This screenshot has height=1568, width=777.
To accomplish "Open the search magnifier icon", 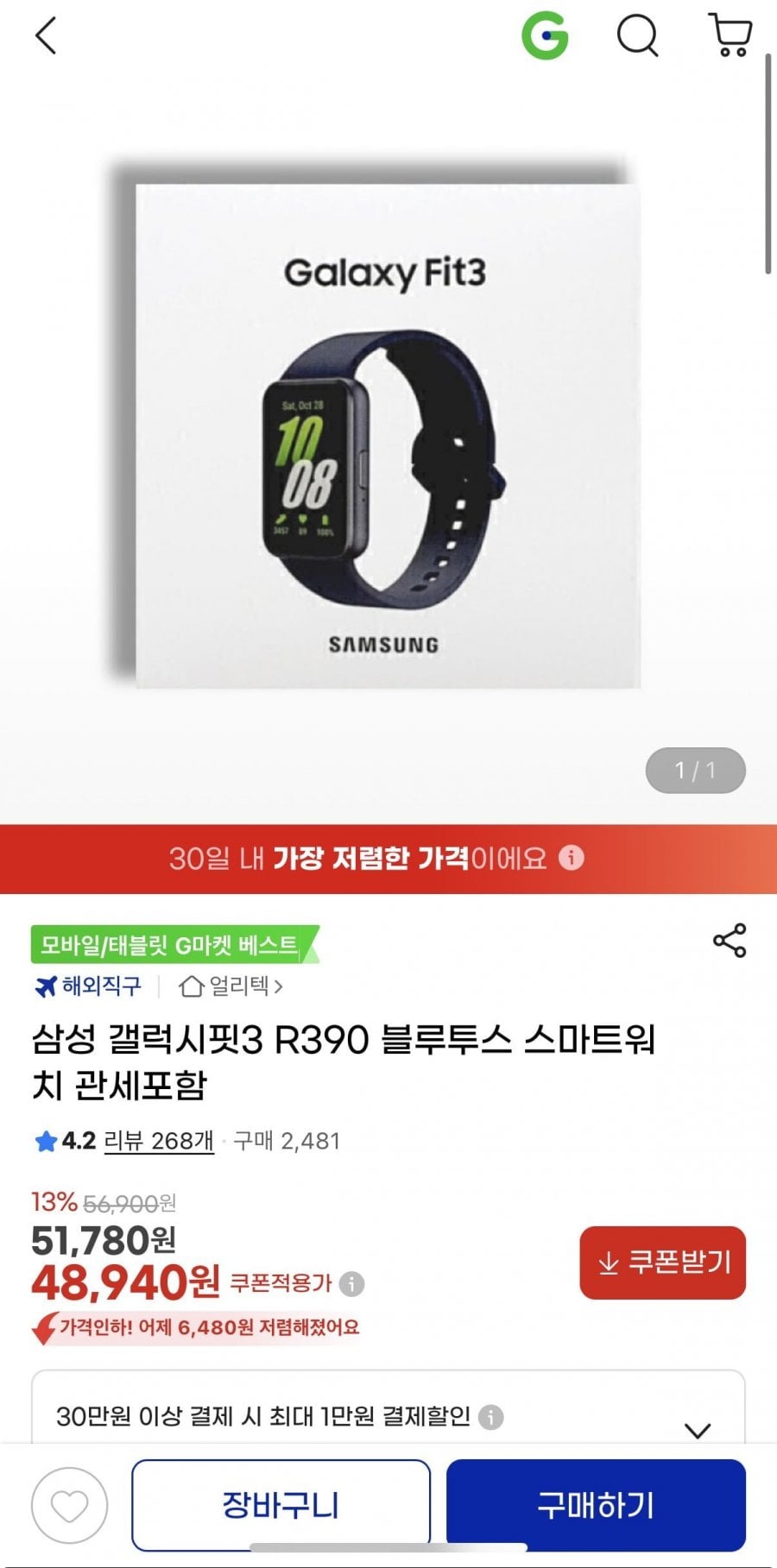I will (x=637, y=36).
